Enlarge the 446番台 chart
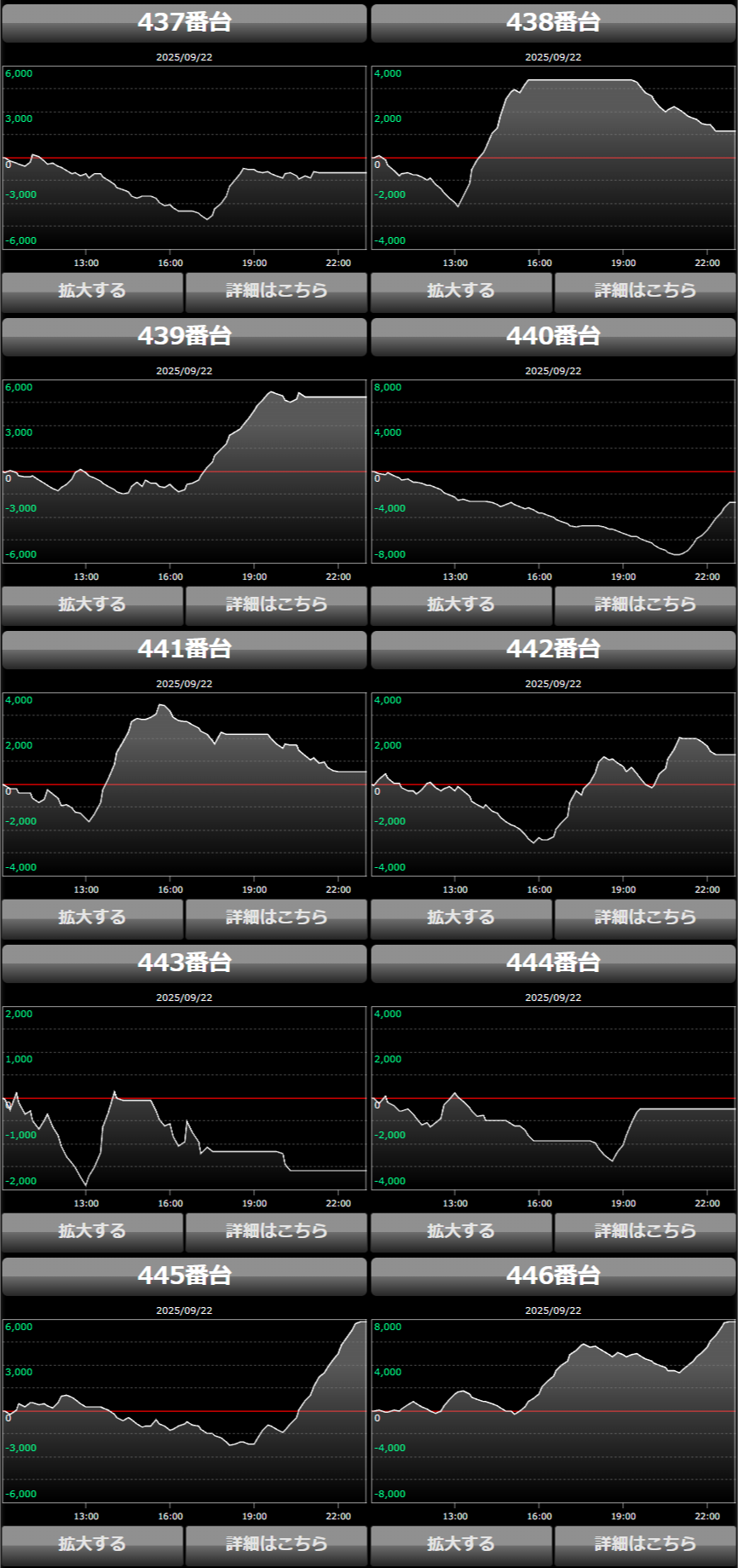This screenshot has height=1568, width=738. coord(461,1544)
